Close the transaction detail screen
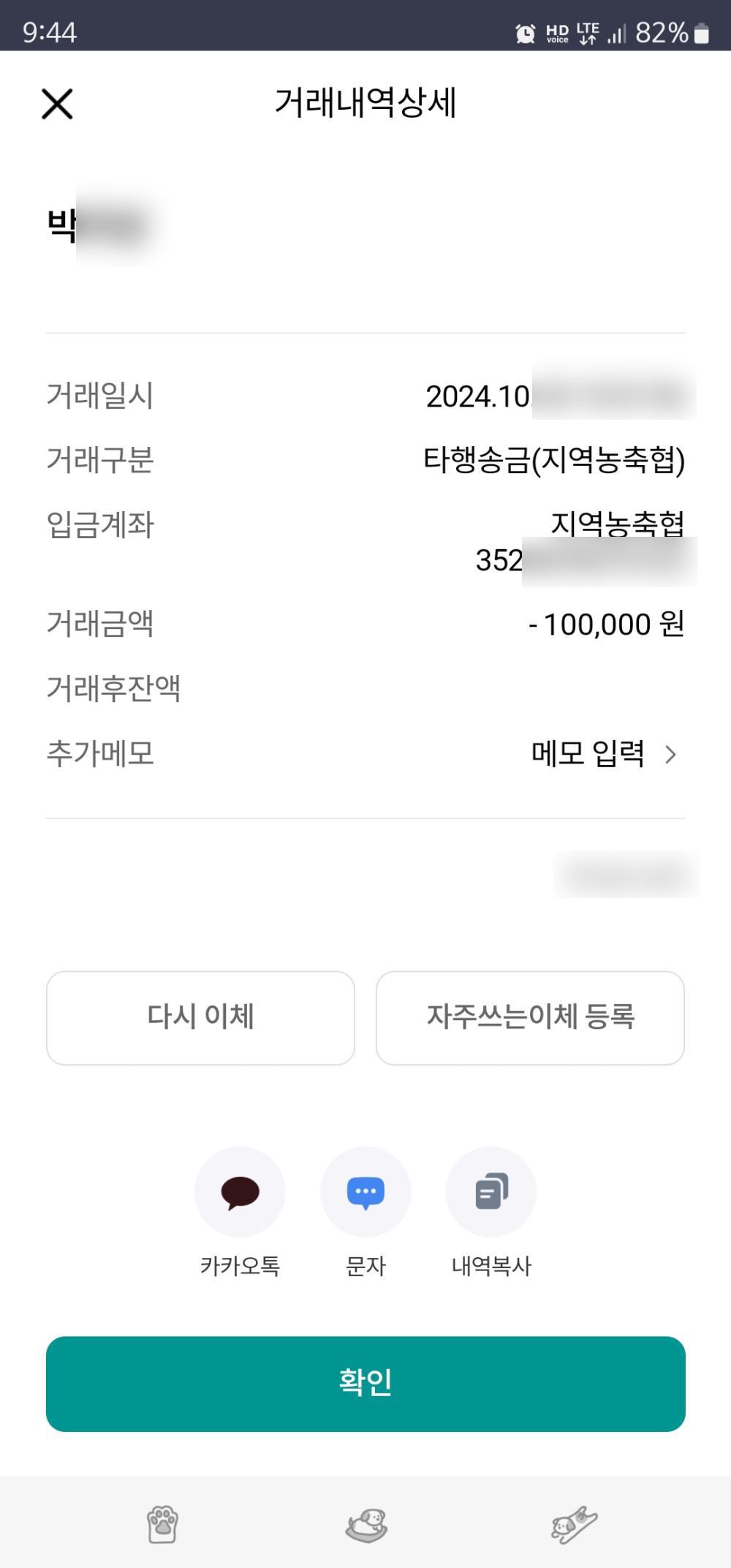Viewport: 731px width, 1568px height. (57, 104)
